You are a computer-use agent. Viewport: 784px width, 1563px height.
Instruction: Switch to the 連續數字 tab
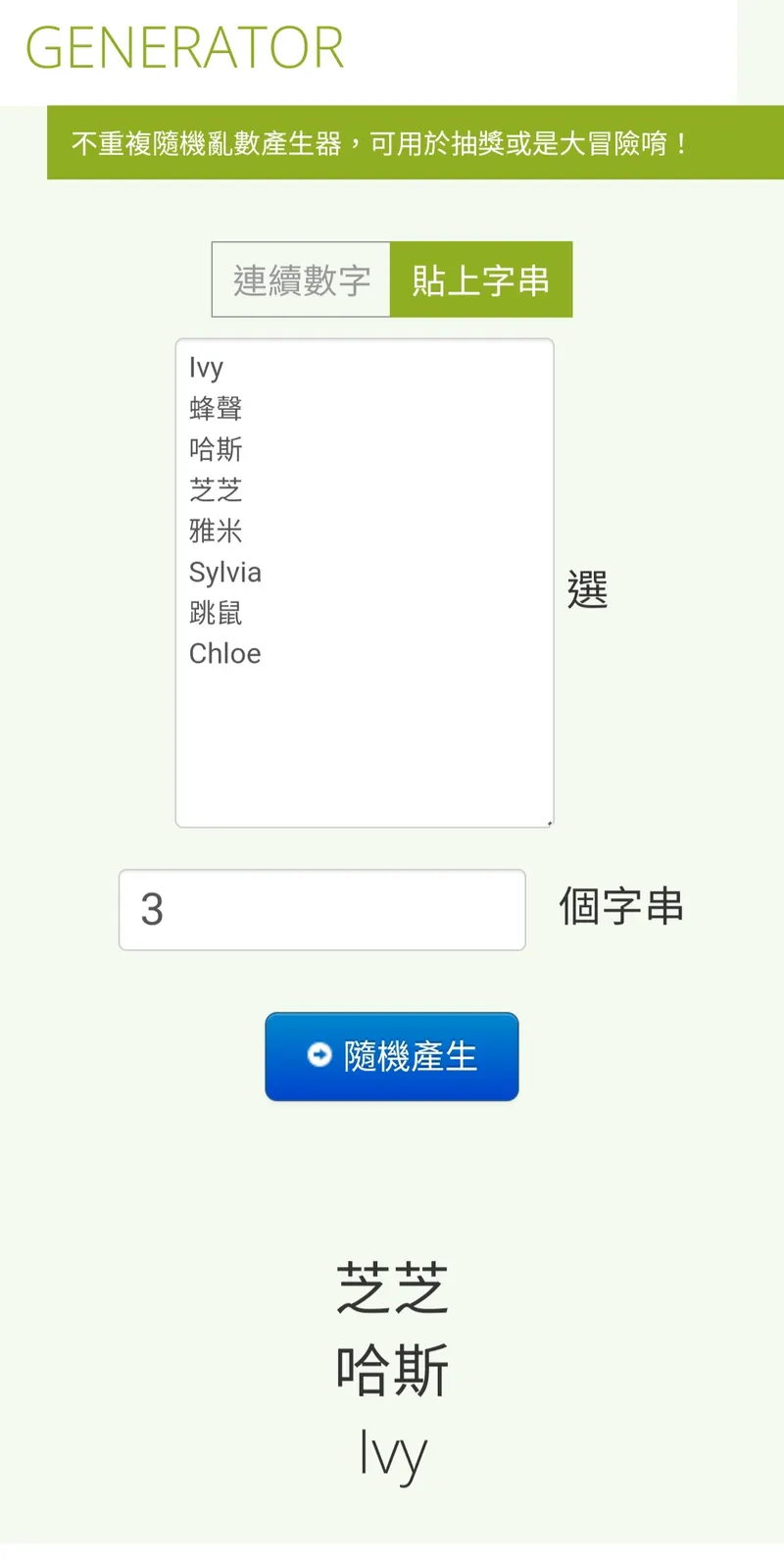pyautogui.click(x=301, y=280)
